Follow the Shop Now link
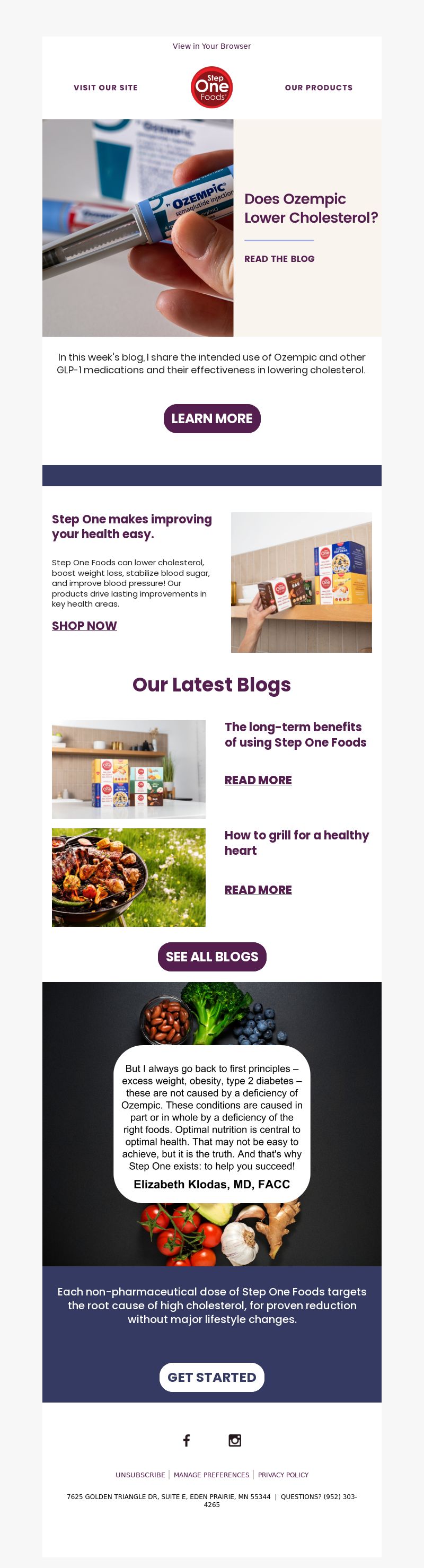 point(84,626)
